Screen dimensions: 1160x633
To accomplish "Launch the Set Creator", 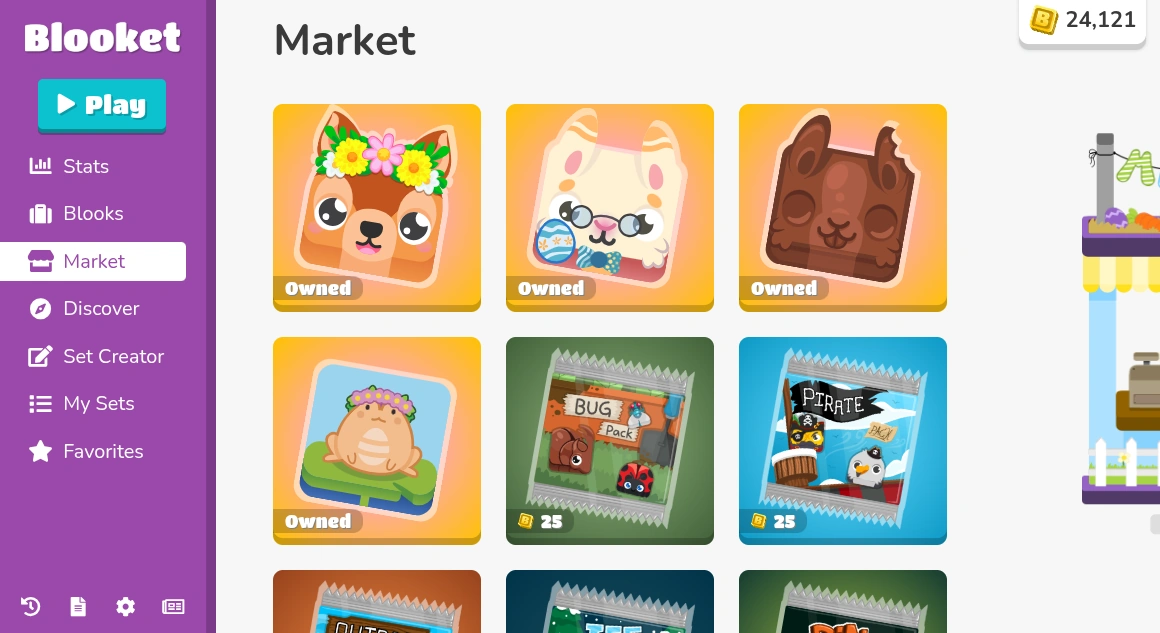I will click(113, 356).
